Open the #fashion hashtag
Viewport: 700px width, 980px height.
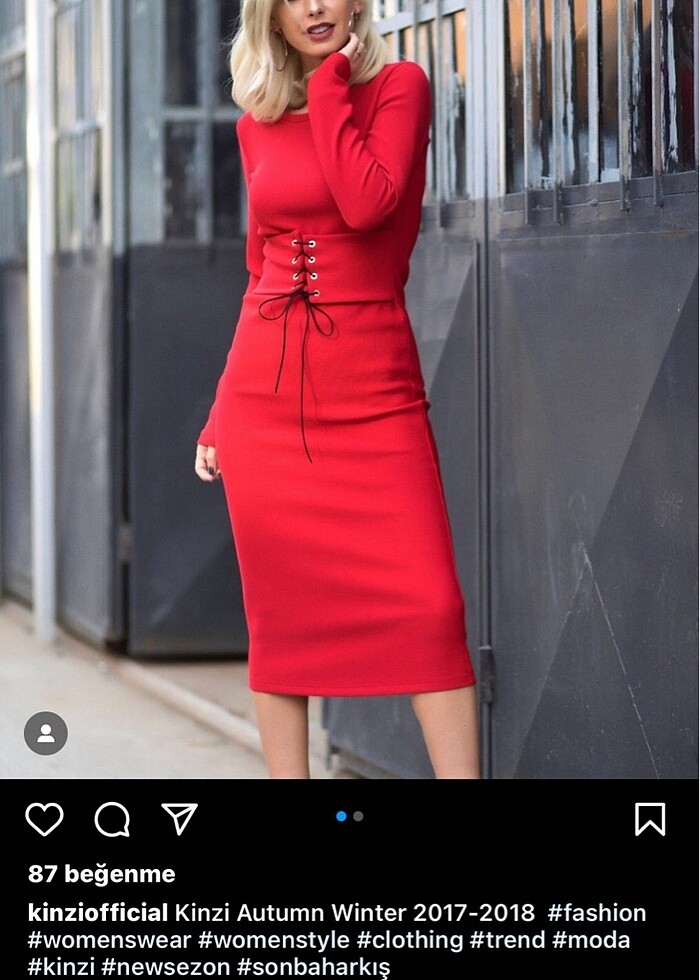point(596,913)
